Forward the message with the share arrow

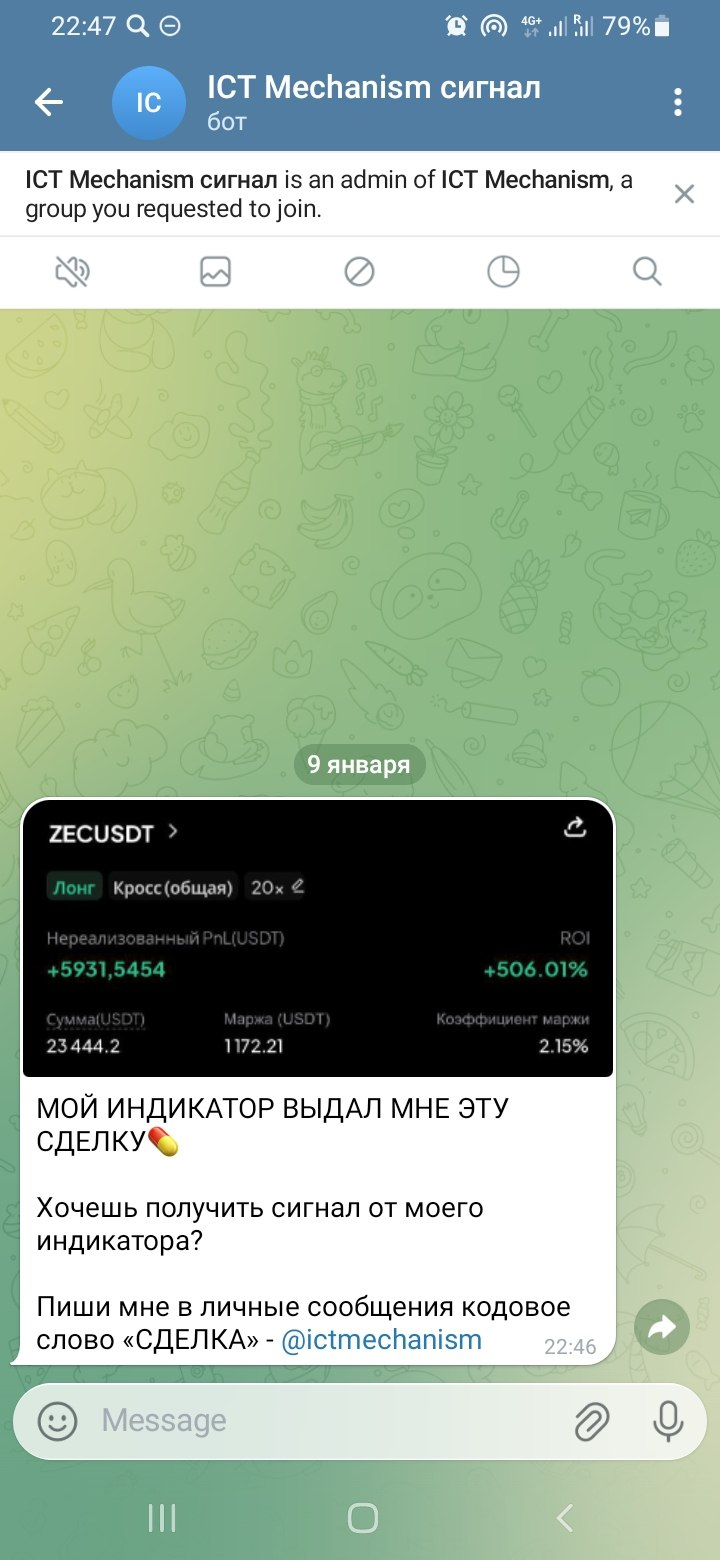point(662,1327)
